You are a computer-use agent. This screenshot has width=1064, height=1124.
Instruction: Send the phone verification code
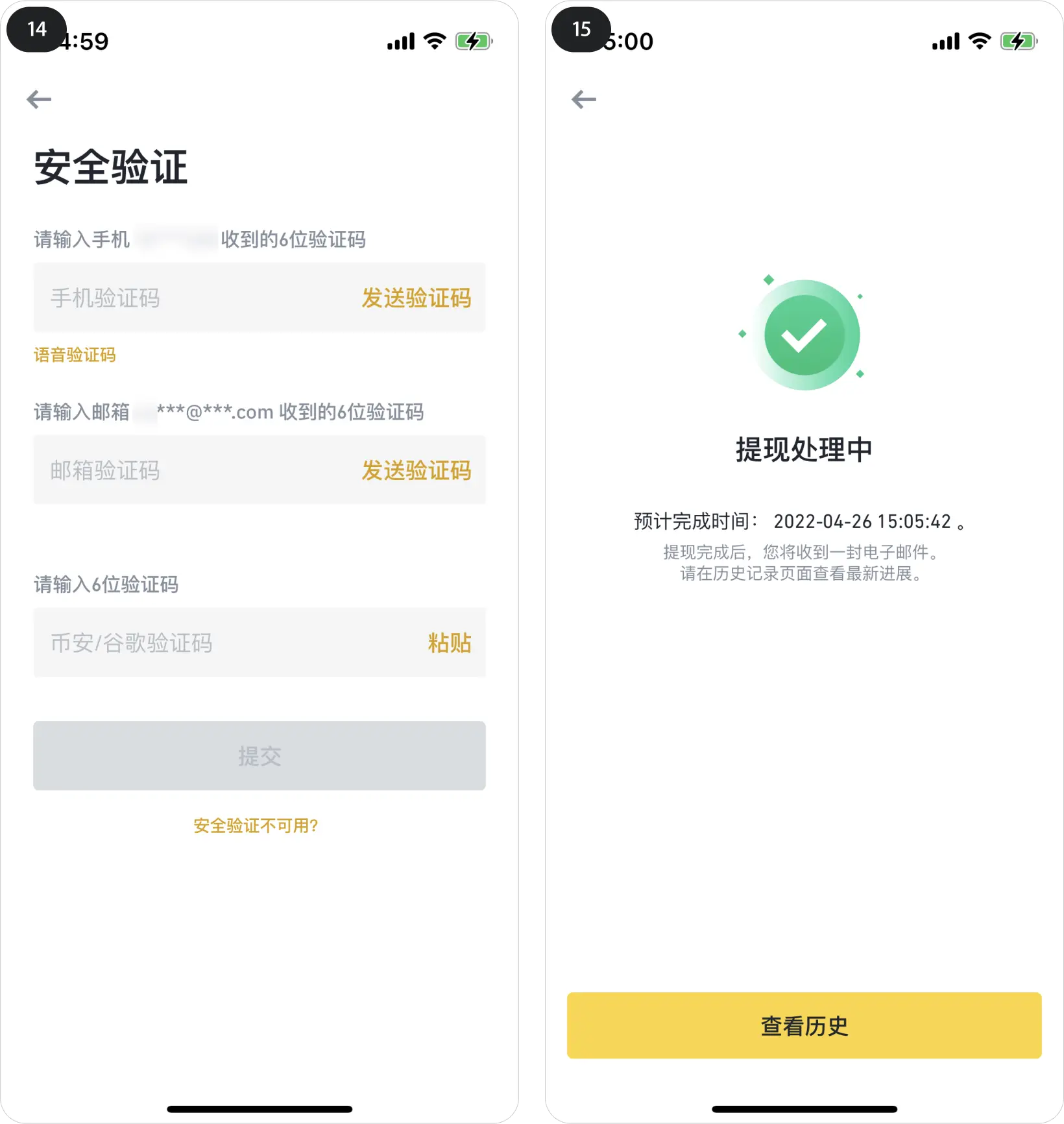pyautogui.click(x=416, y=298)
